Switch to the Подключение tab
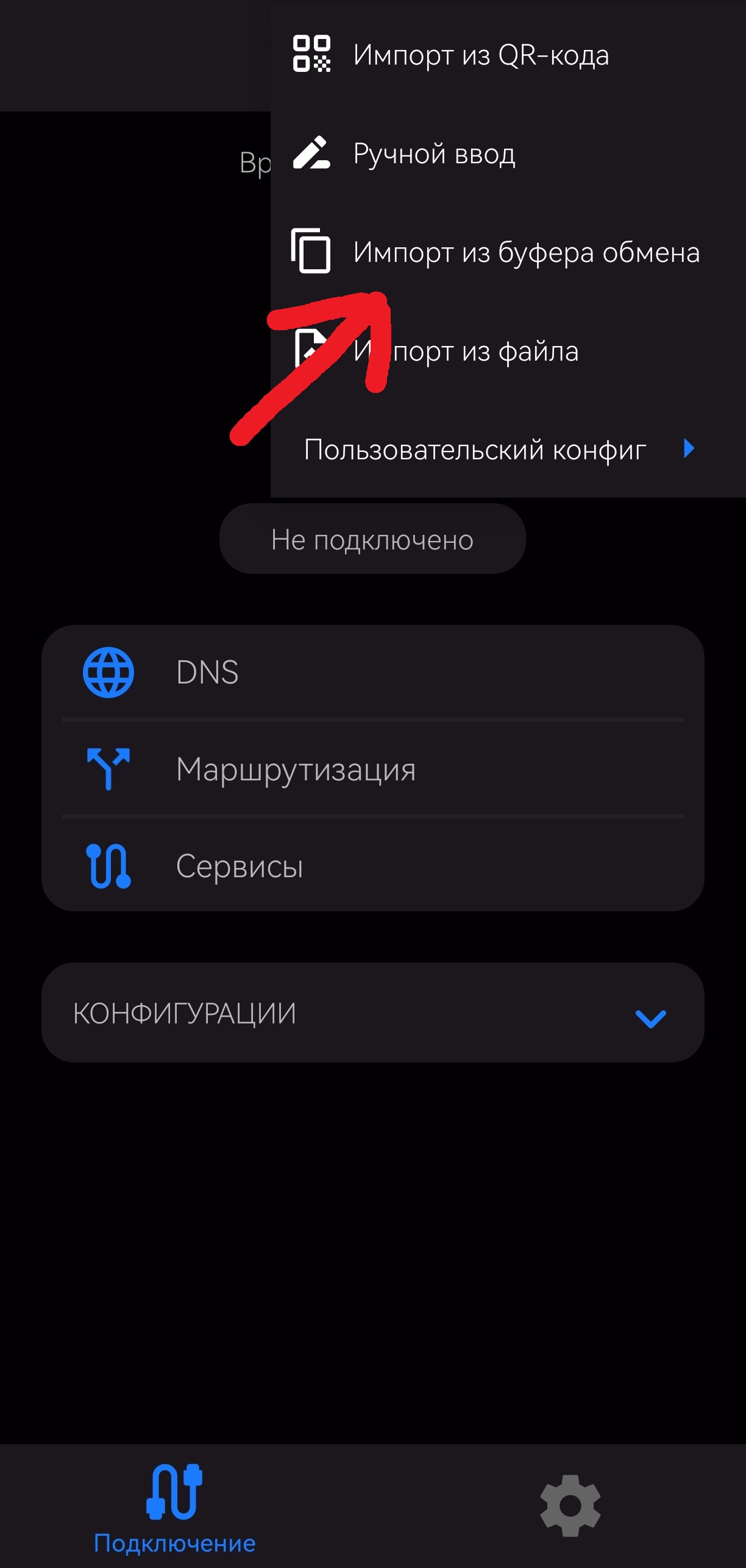 click(x=175, y=1507)
